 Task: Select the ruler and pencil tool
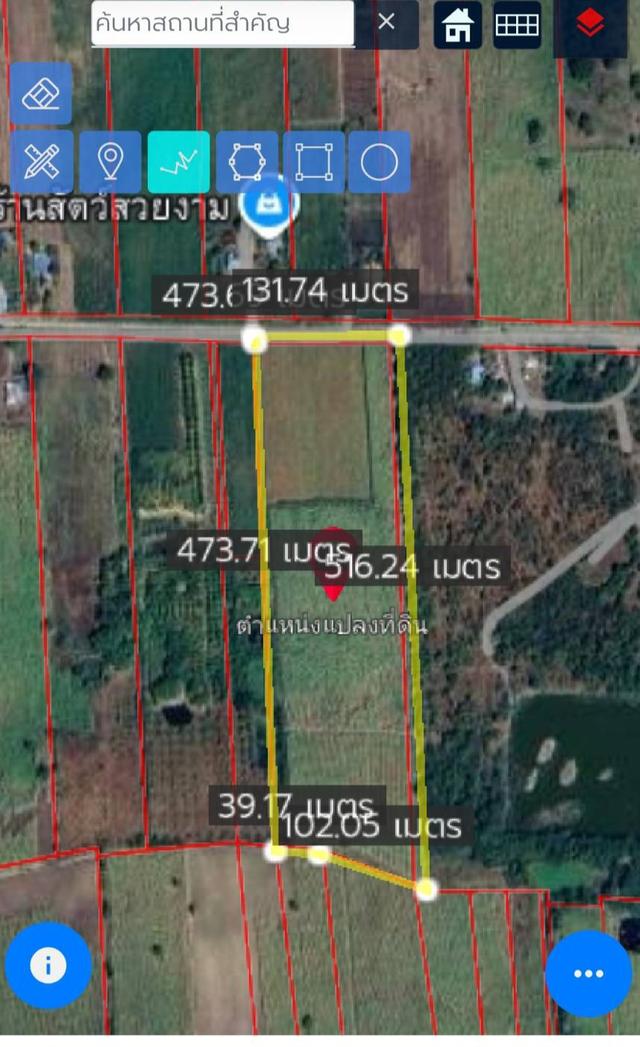pyautogui.click(x=41, y=161)
